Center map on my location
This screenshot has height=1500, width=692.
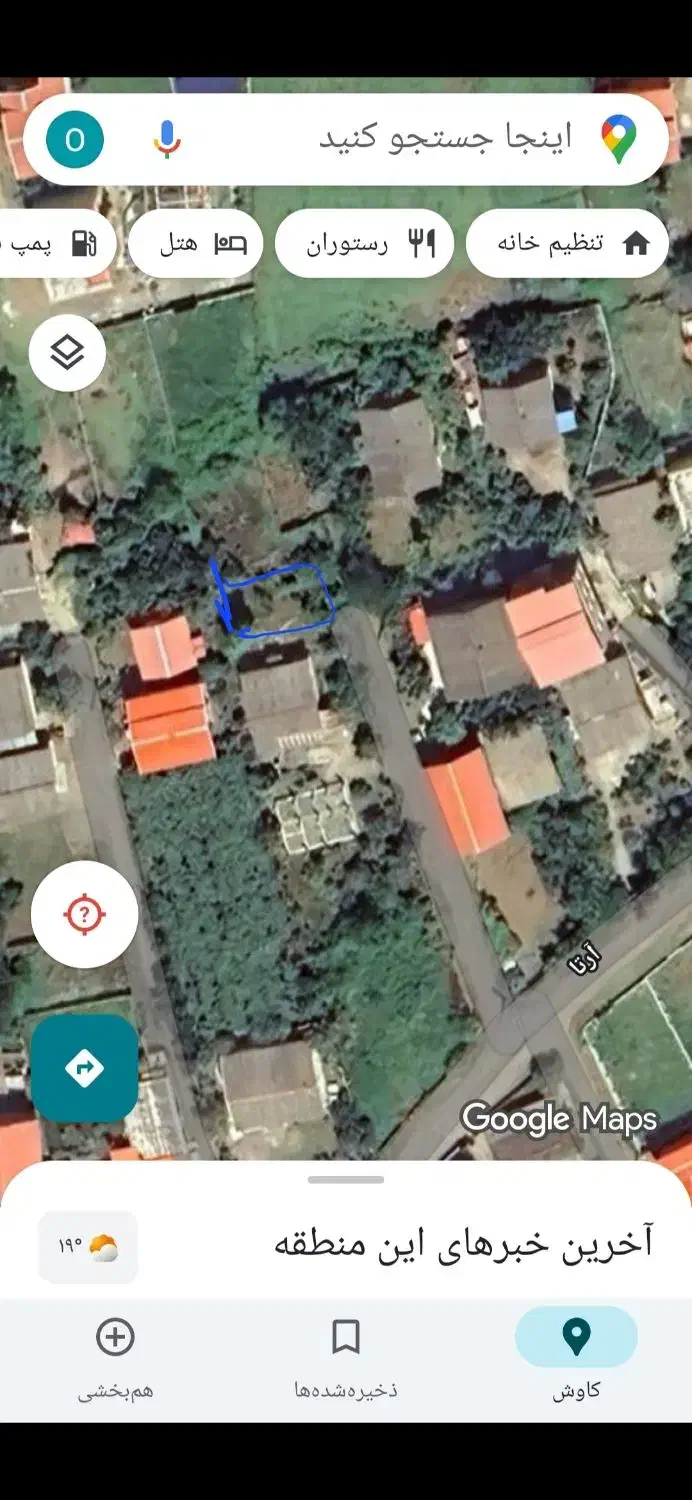85,914
